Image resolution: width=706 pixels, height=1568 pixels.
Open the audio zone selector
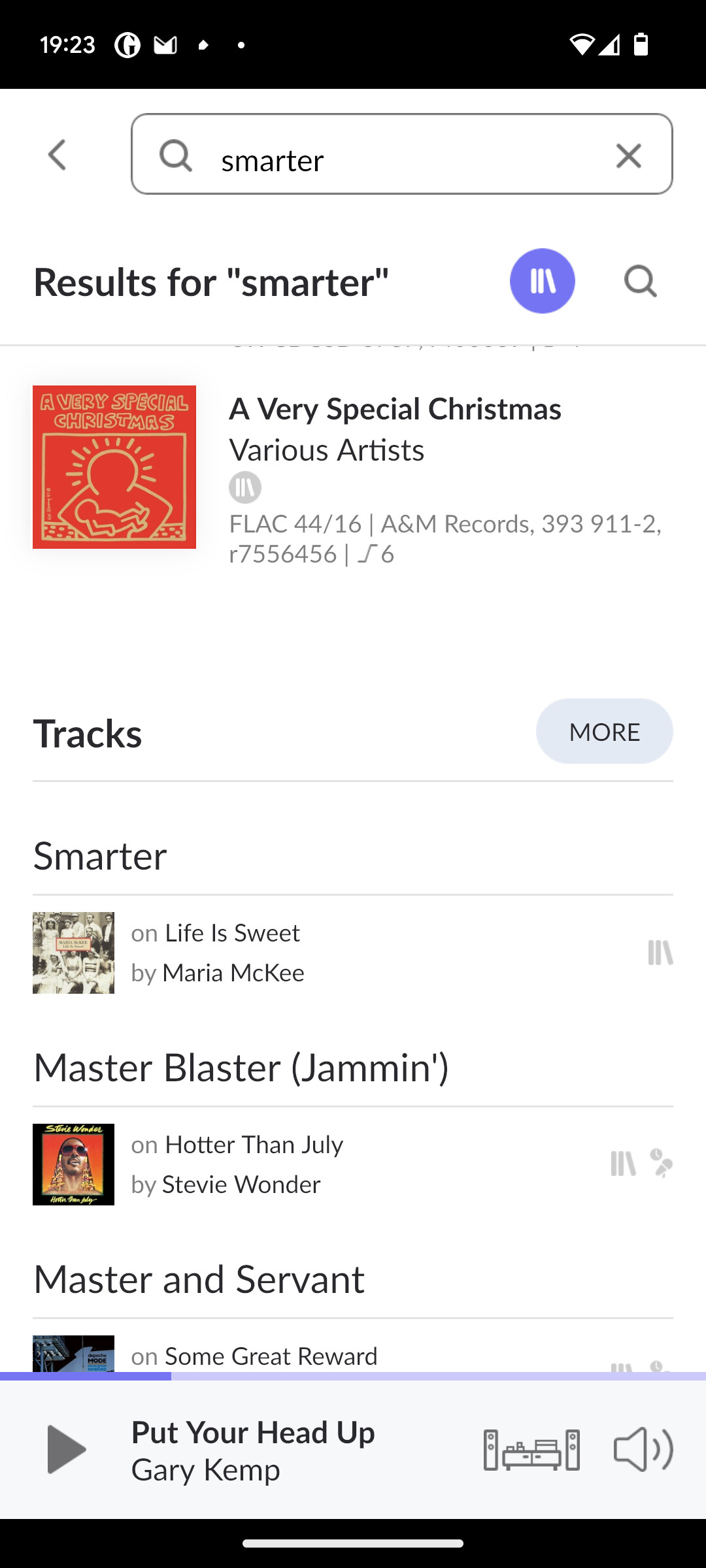[531, 1449]
